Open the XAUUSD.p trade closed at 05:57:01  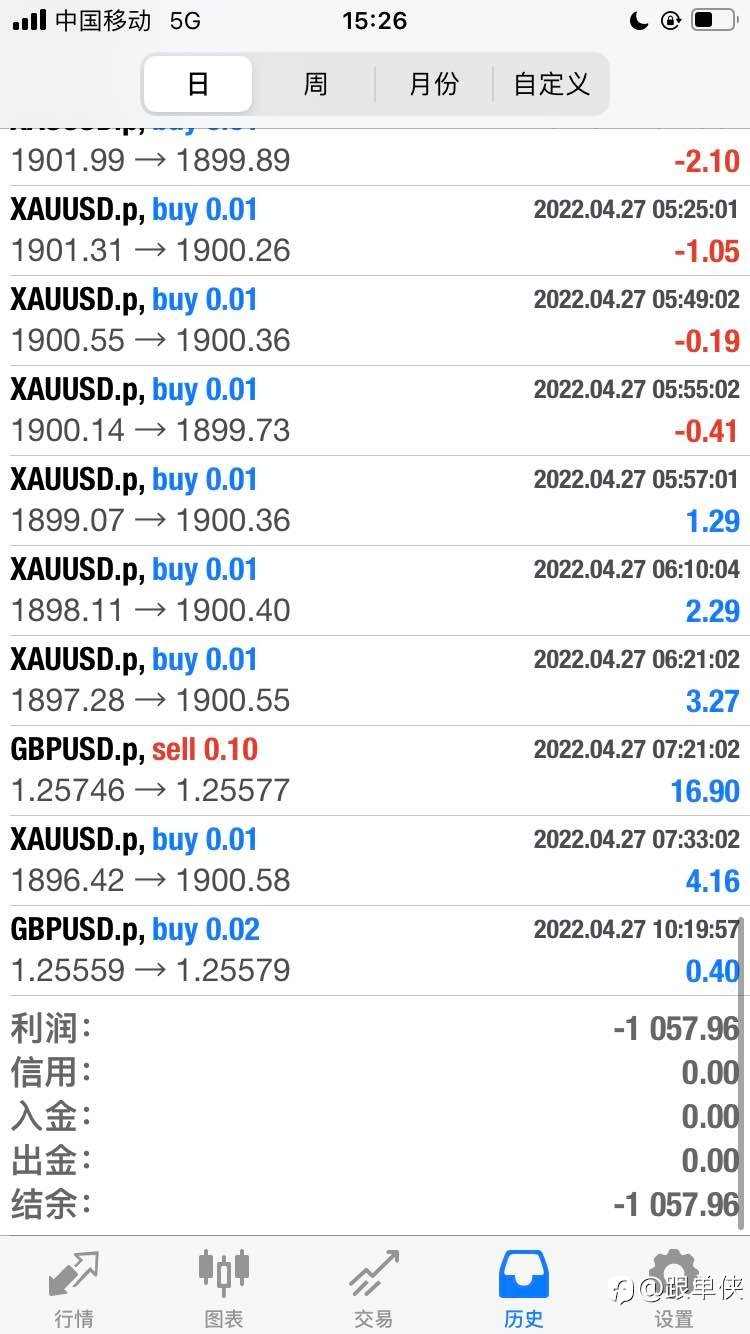(375, 501)
